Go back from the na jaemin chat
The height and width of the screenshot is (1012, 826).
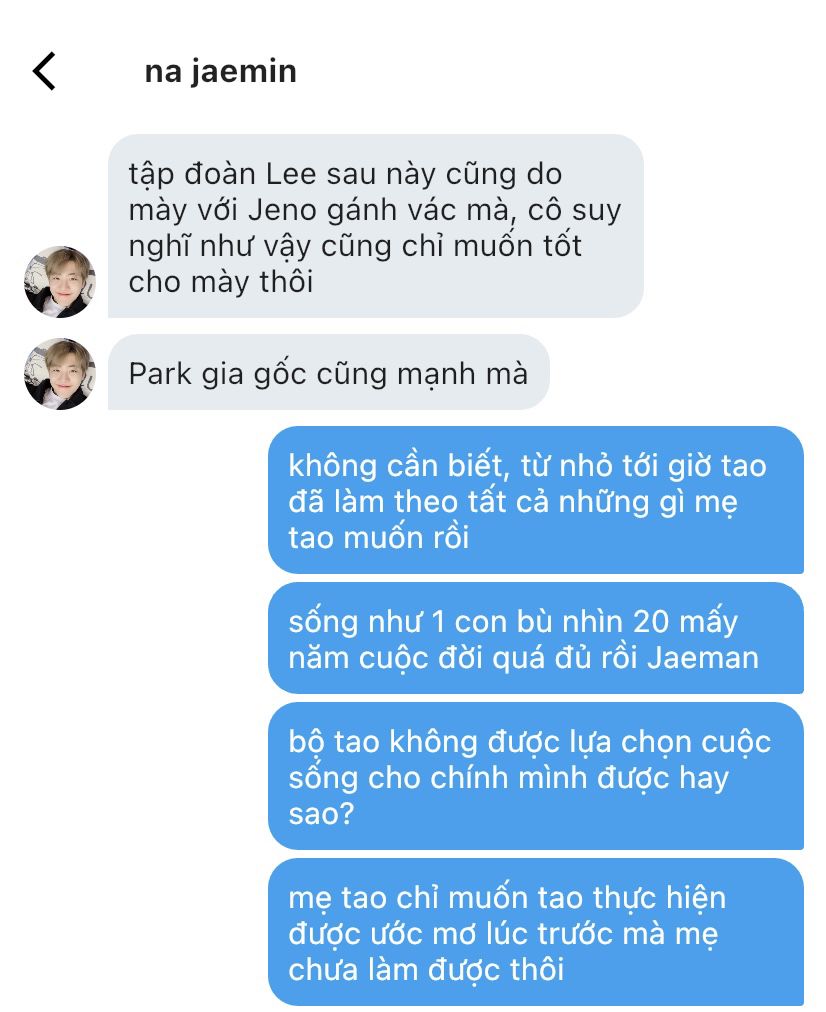[x=44, y=72]
